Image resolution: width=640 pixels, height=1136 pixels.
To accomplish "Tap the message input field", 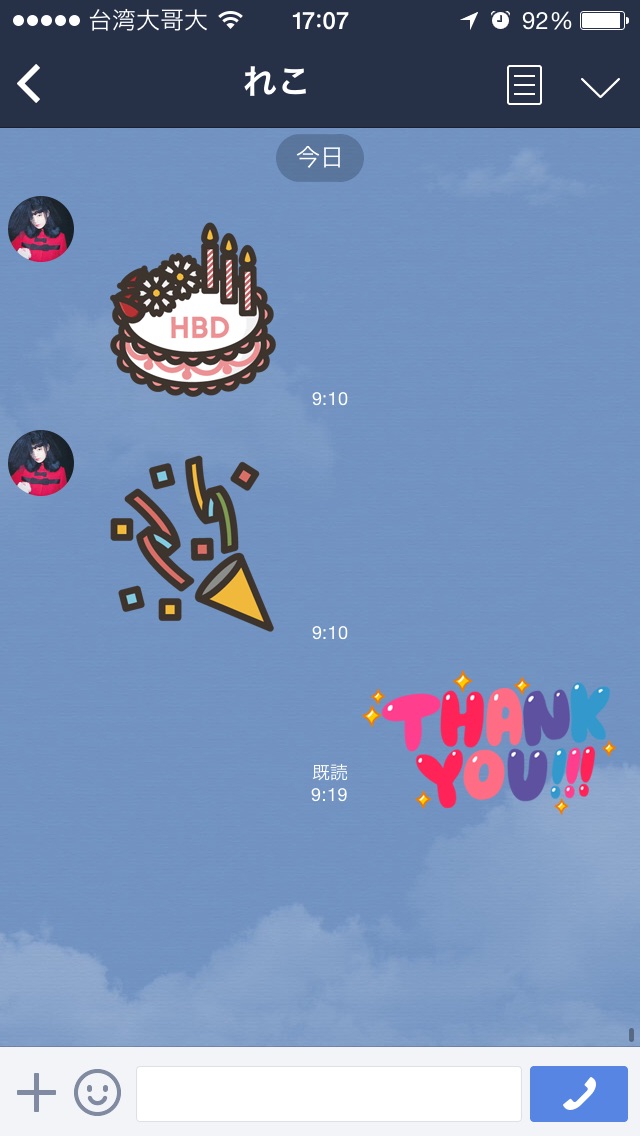I will [x=329, y=1093].
